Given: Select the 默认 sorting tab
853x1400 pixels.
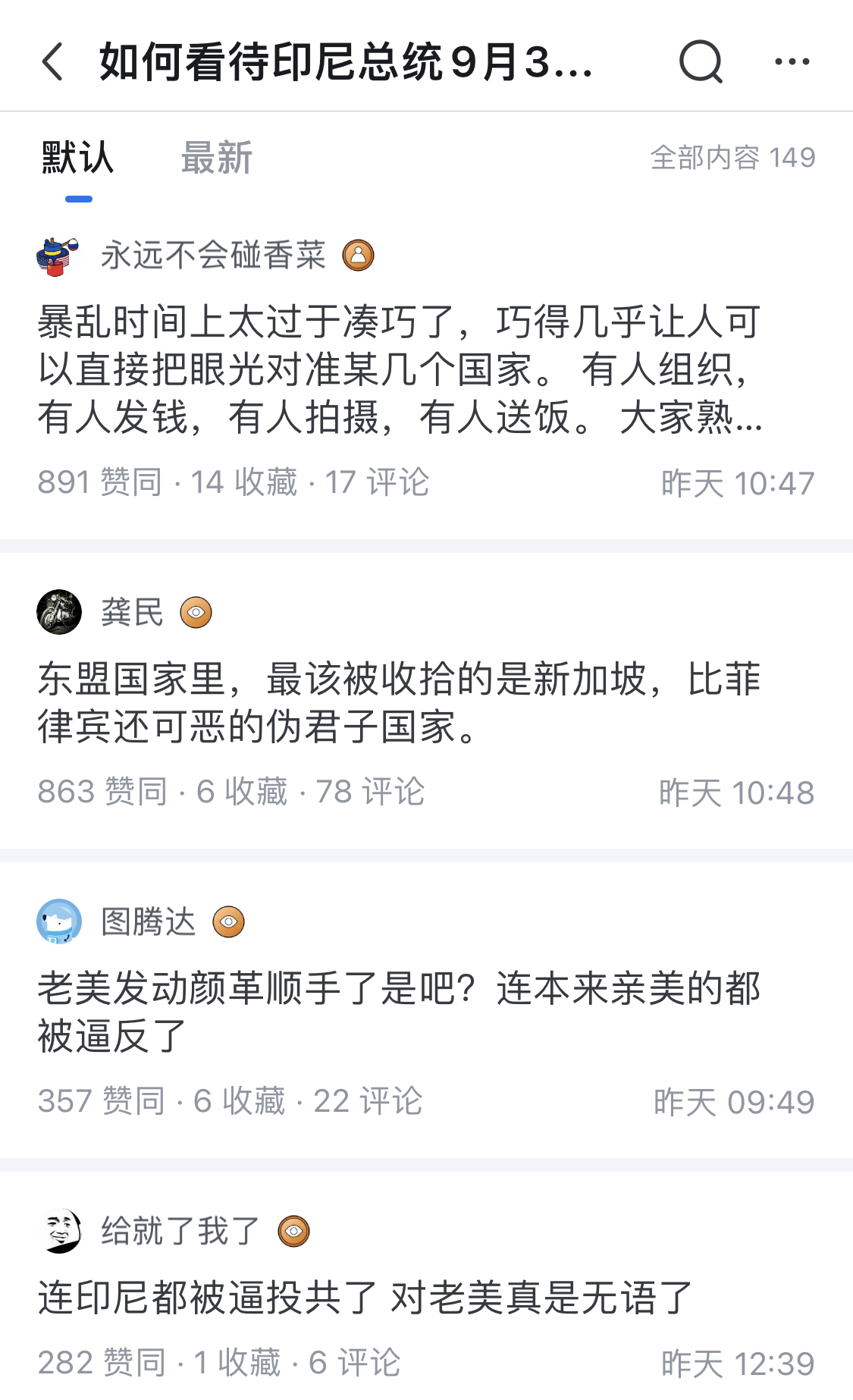Looking at the screenshot, I should click(78, 159).
